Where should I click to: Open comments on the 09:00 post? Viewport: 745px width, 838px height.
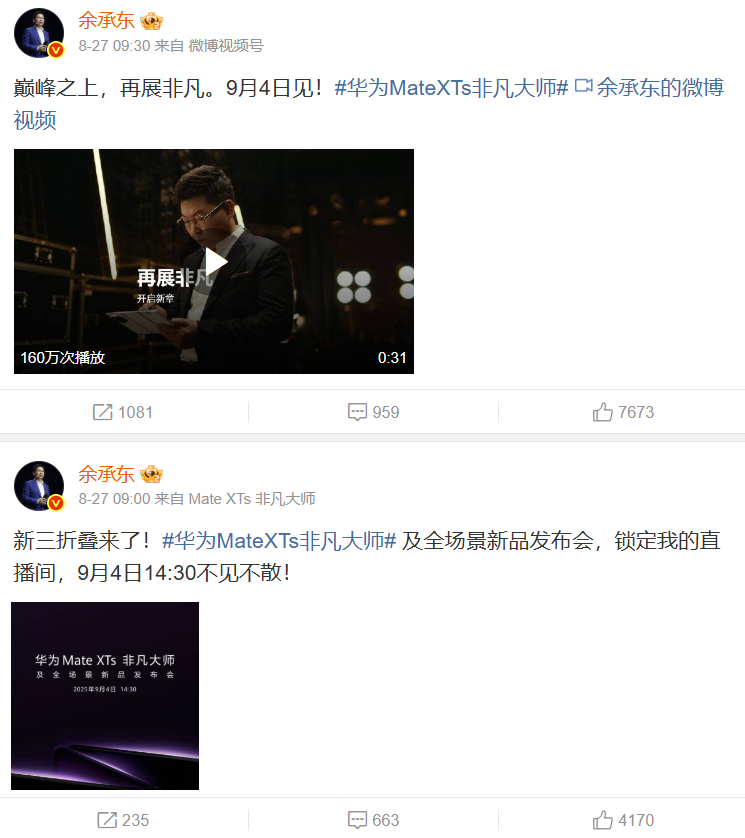[x=373, y=820]
